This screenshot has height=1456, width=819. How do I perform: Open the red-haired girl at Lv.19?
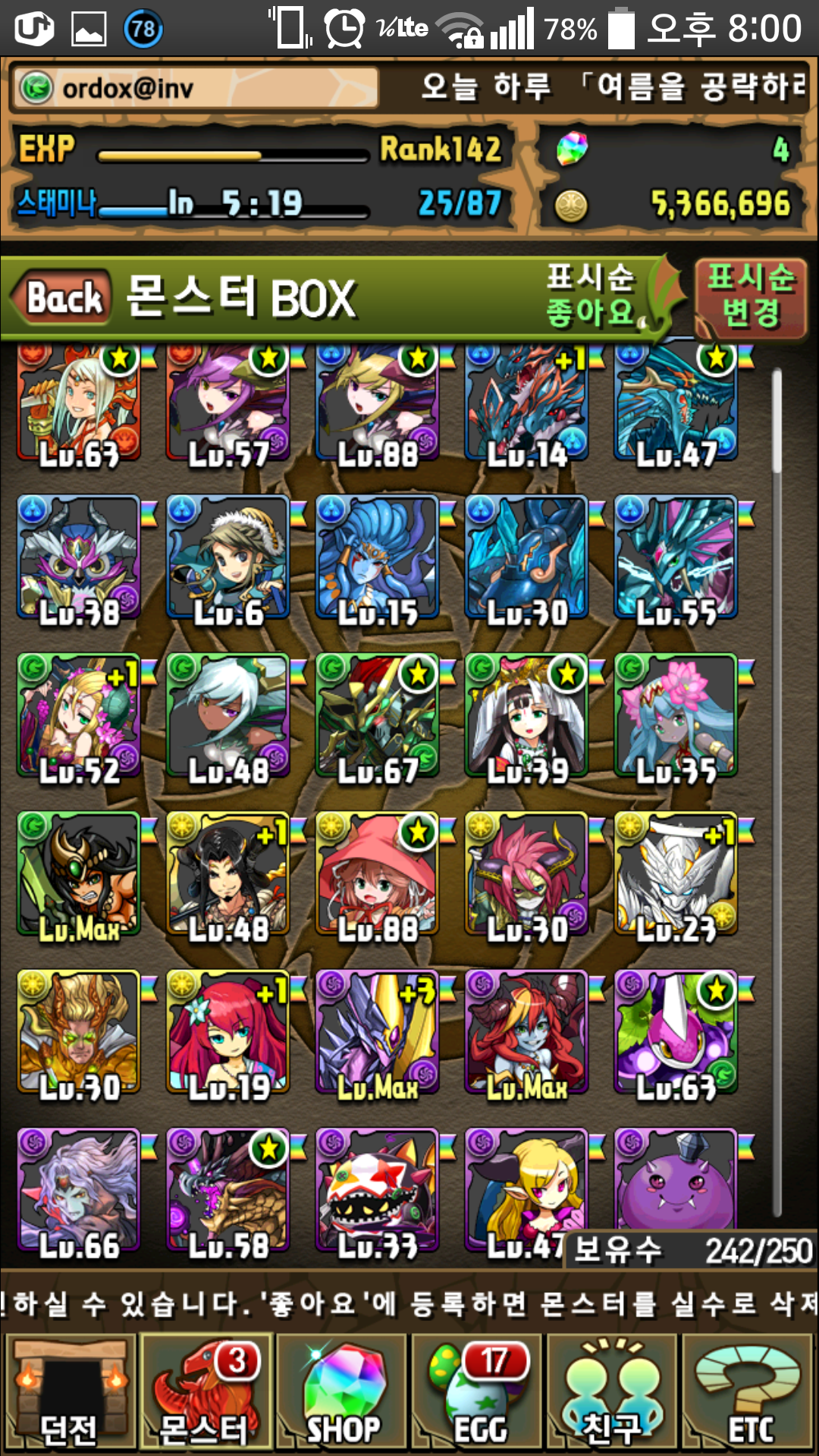[227, 1033]
